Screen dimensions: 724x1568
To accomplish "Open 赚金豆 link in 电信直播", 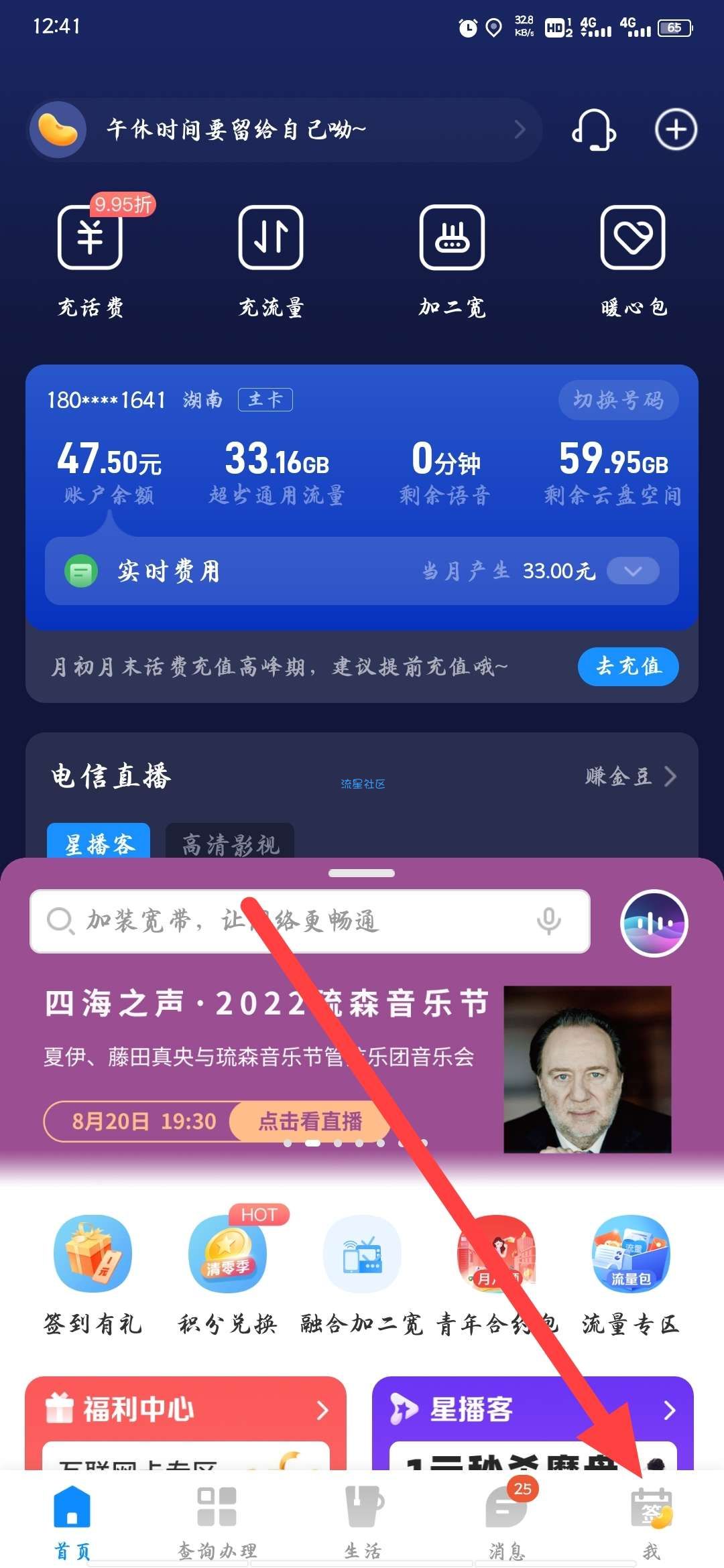I will 630,777.
